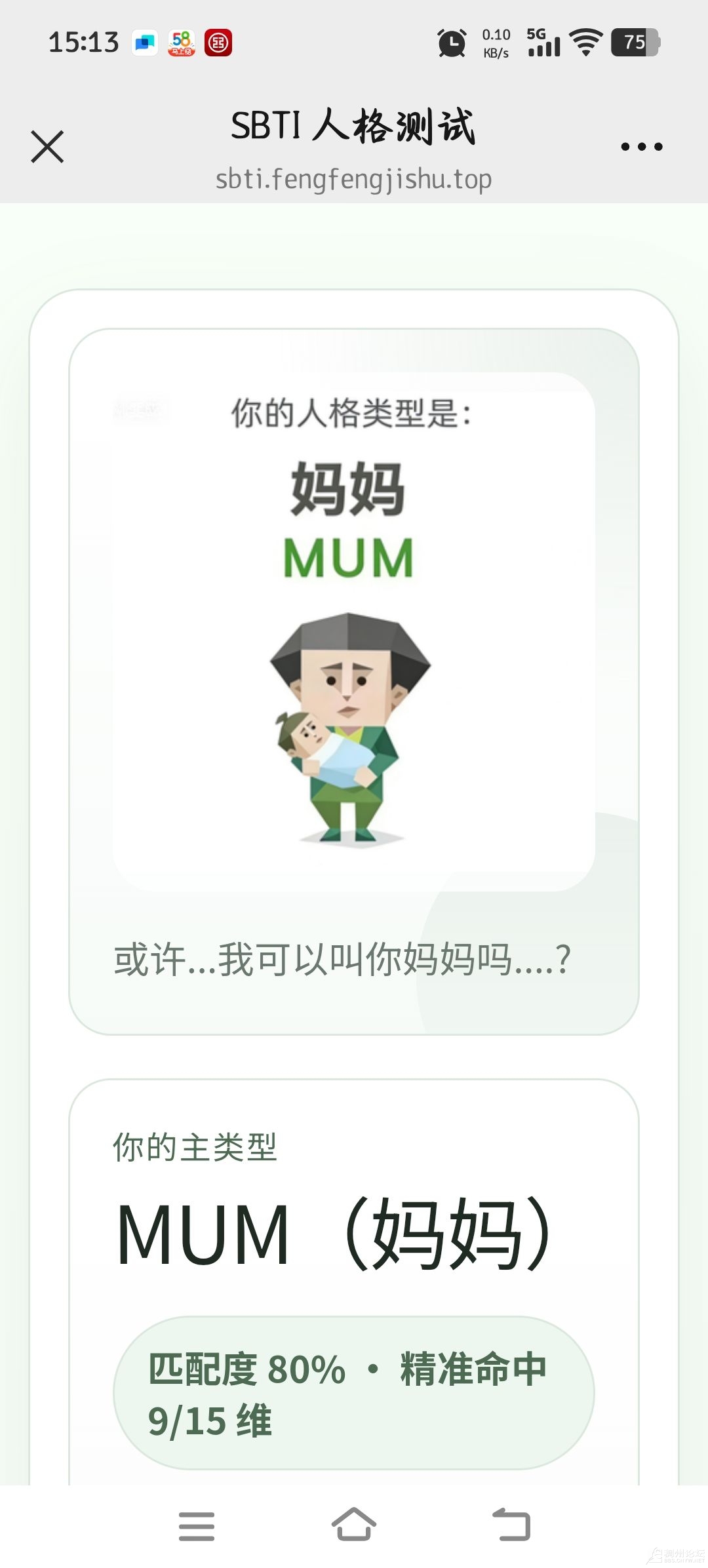The width and height of the screenshot is (708, 1568).
Task: Go to the home screen
Action: 354,1525
